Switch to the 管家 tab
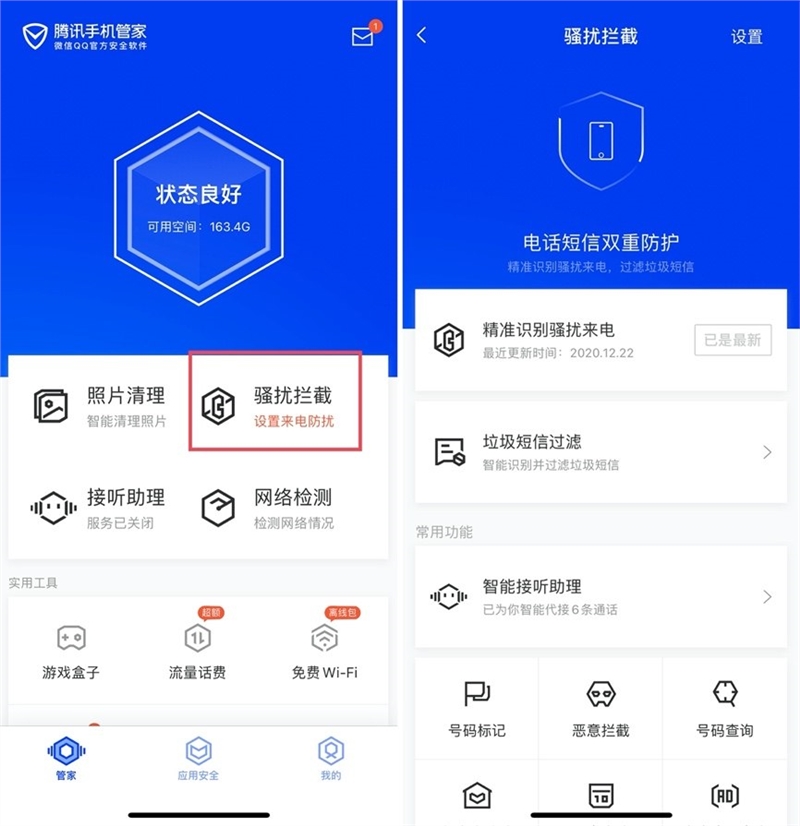The width and height of the screenshot is (800, 826). pyautogui.click(x=66, y=759)
